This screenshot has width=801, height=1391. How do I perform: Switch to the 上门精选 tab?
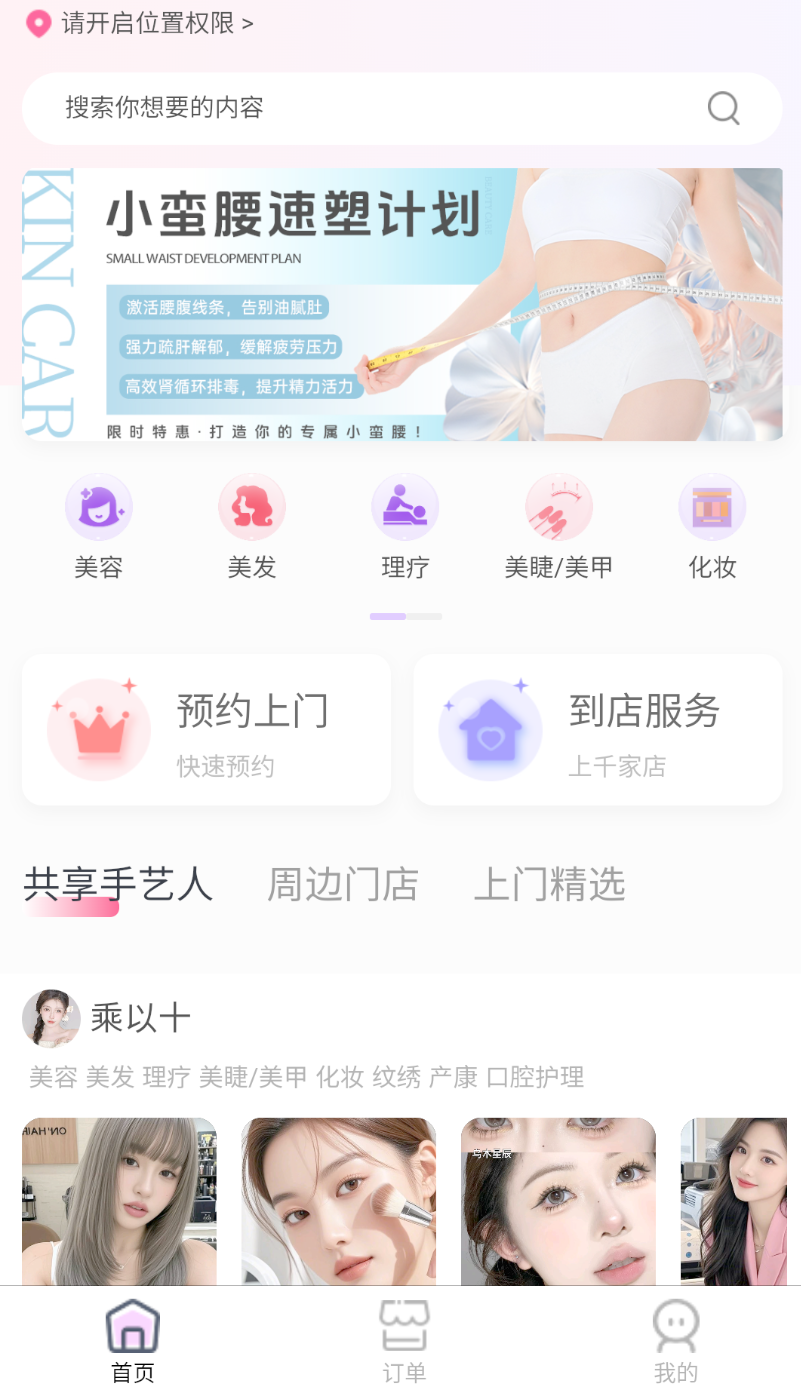click(549, 883)
